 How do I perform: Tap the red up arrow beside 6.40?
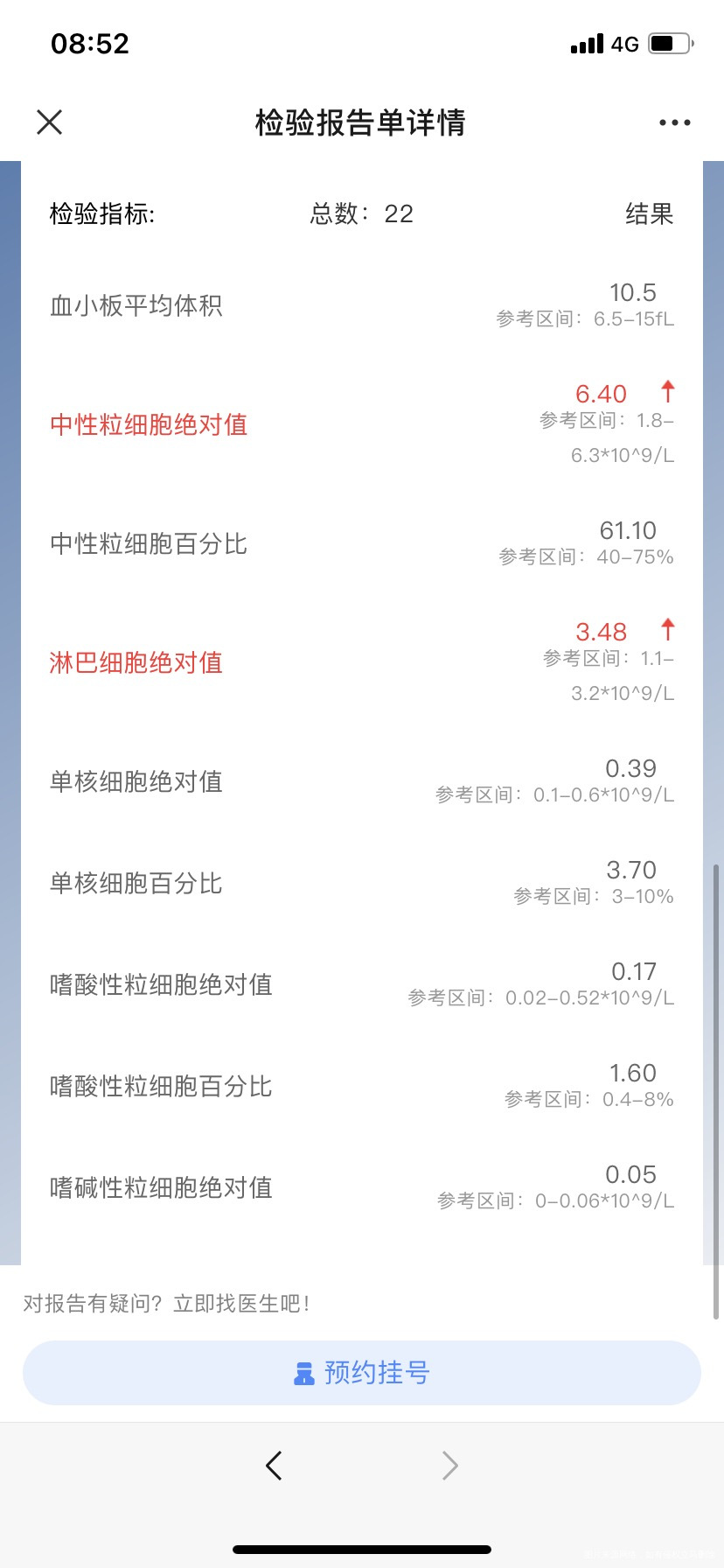pyautogui.click(x=667, y=393)
